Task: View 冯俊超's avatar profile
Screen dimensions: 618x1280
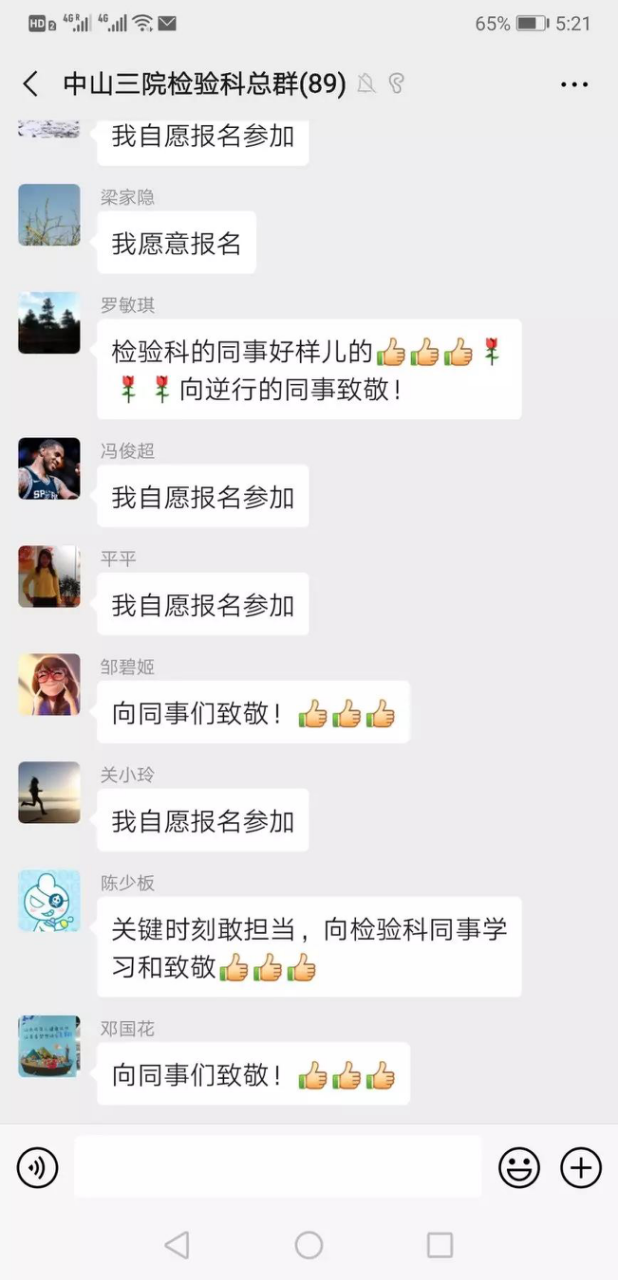Action: (49, 469)
